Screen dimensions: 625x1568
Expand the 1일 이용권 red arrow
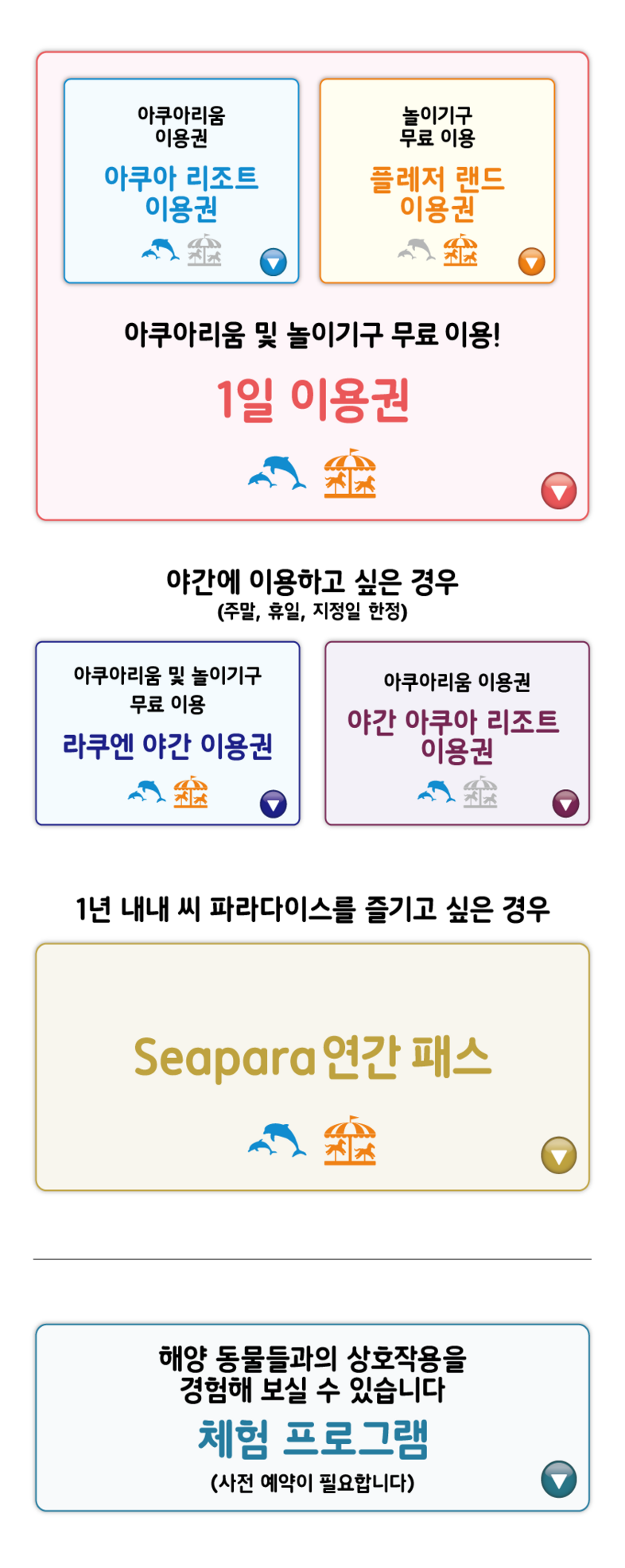coord(558,490)
